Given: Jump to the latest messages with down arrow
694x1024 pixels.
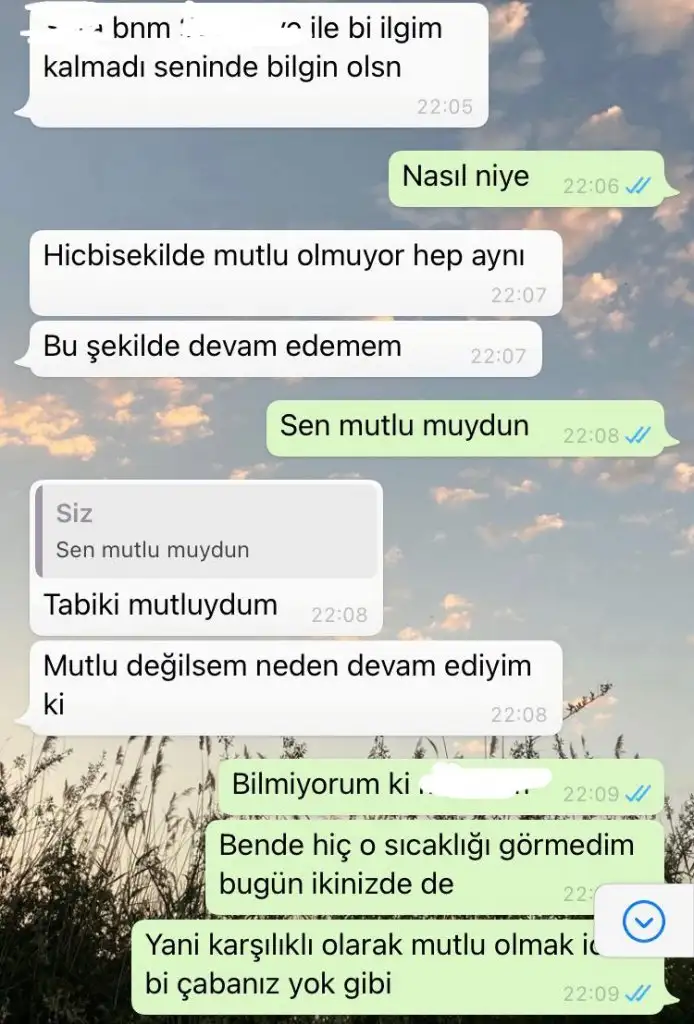Looking at the screenshot, I should pyautogui.click(x=644, y=921).
